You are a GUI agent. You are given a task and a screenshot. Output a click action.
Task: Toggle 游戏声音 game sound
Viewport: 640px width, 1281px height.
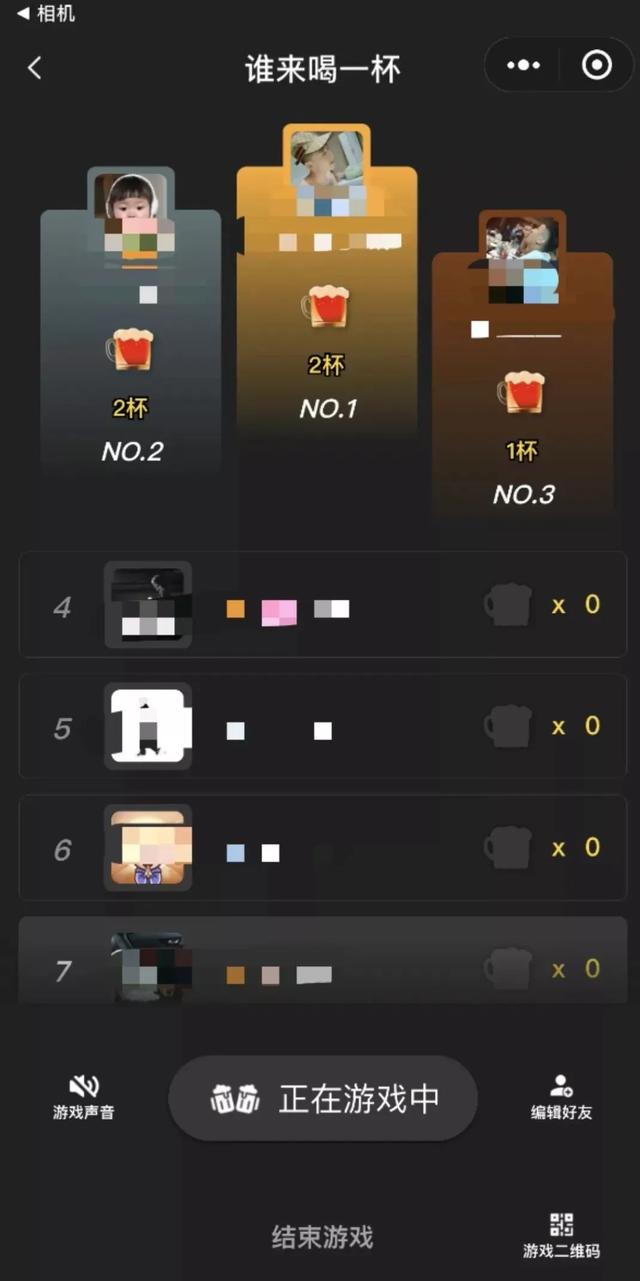pos(83,1097)
